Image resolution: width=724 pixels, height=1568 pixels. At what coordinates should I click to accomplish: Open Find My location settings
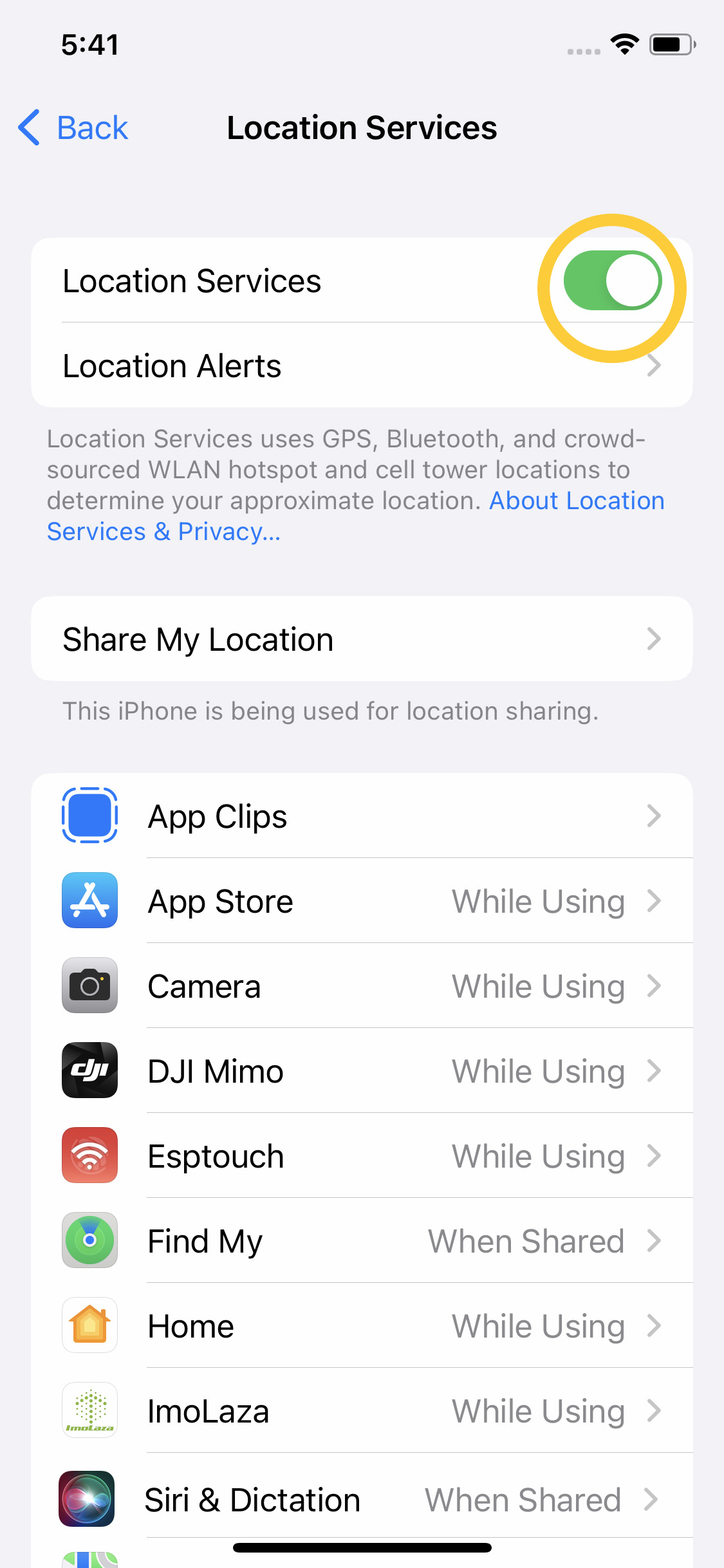tap(362, 1240)
